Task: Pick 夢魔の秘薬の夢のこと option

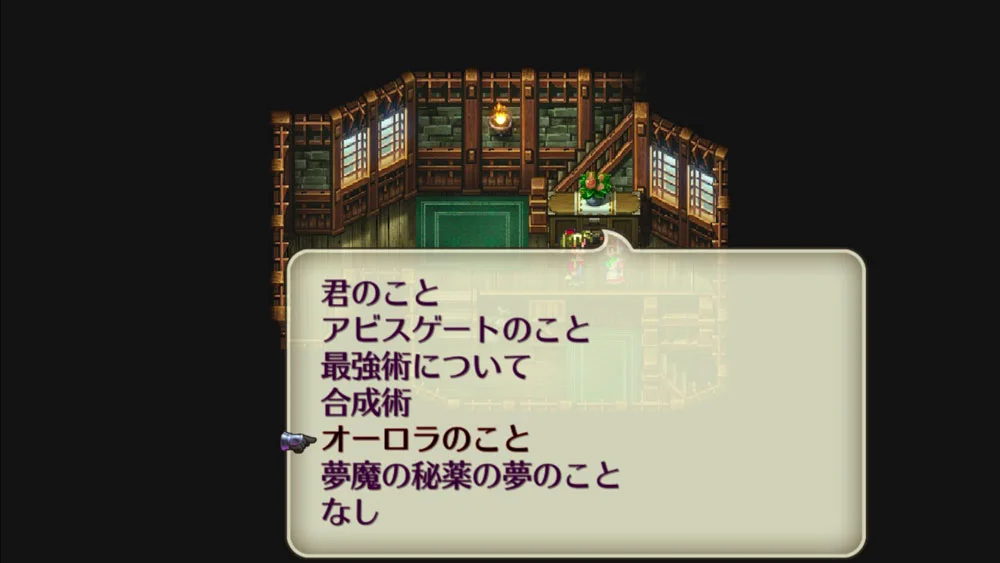Action: 470,476
